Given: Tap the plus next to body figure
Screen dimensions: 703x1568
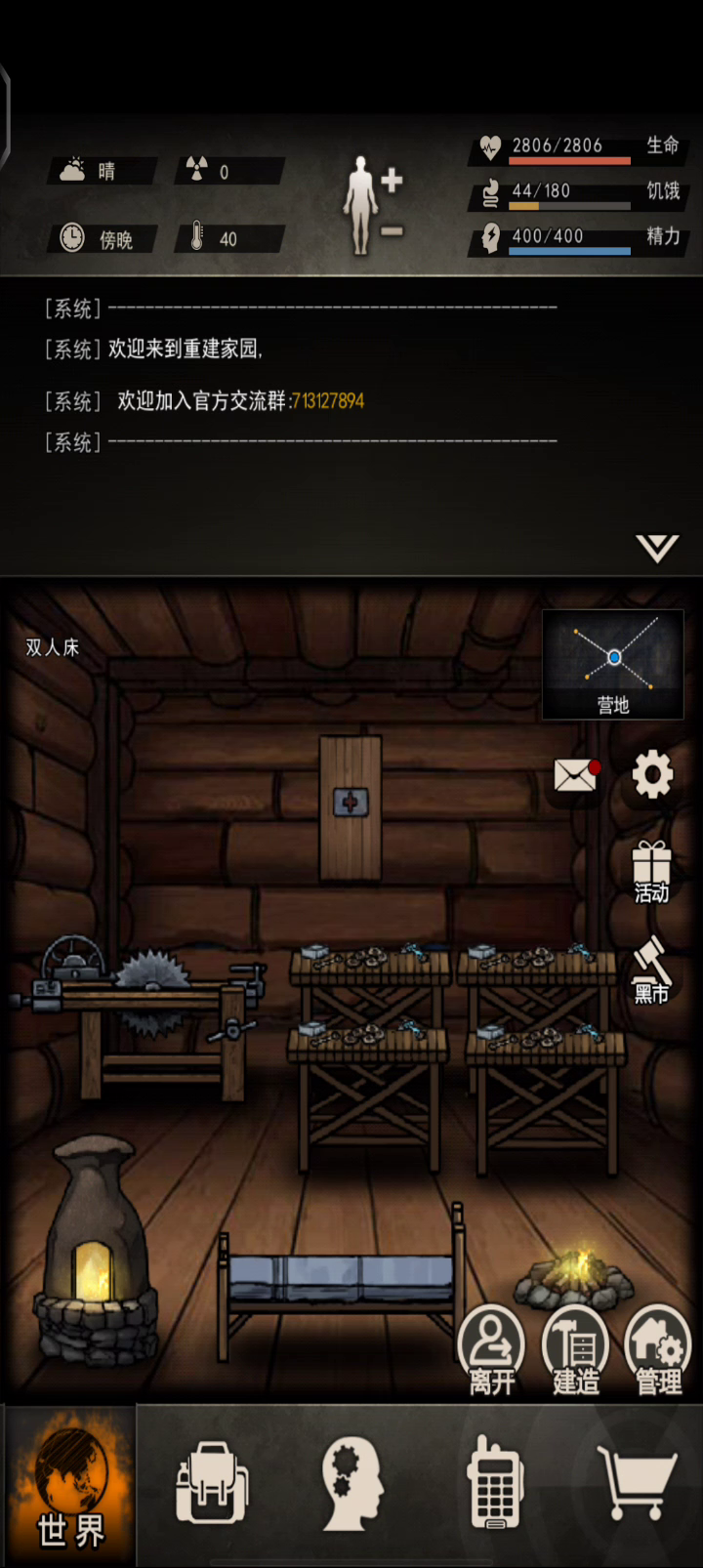Looking at the screenshot, I should point(392,181).
